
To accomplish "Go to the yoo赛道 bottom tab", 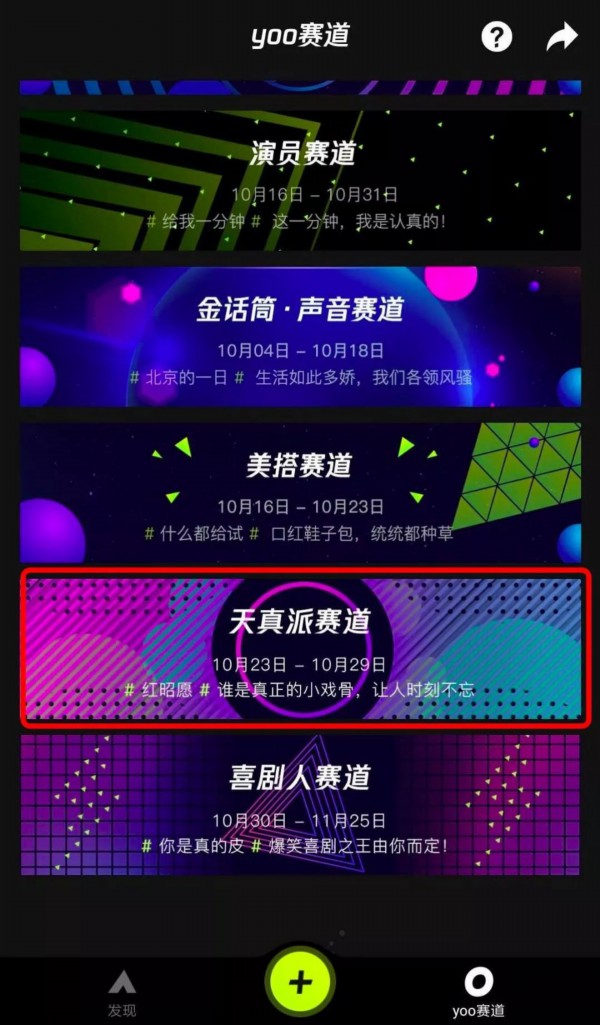I will pos(478,992).
